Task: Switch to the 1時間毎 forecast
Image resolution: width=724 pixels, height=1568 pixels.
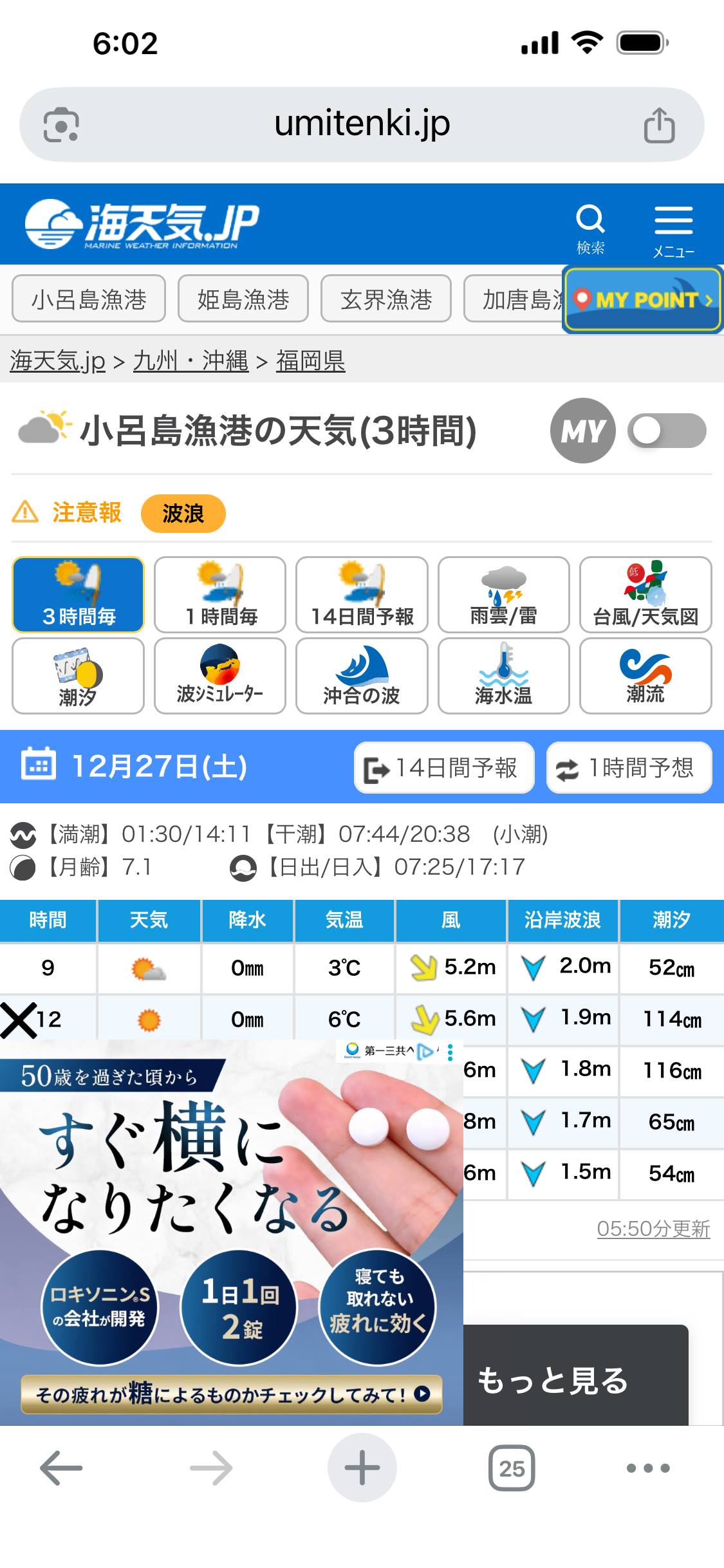Action: tap(220, 595)
